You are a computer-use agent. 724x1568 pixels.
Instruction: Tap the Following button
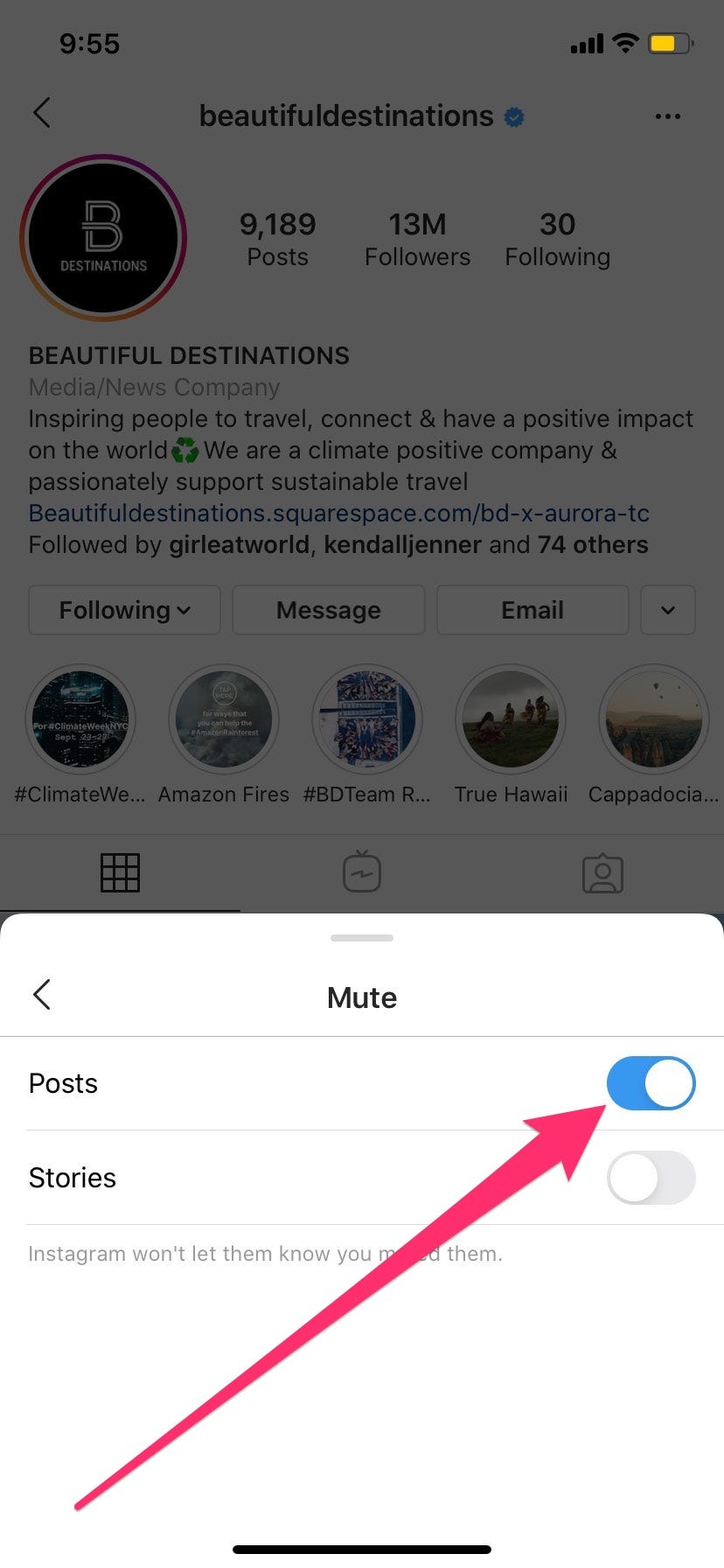(x=124, y=610)
